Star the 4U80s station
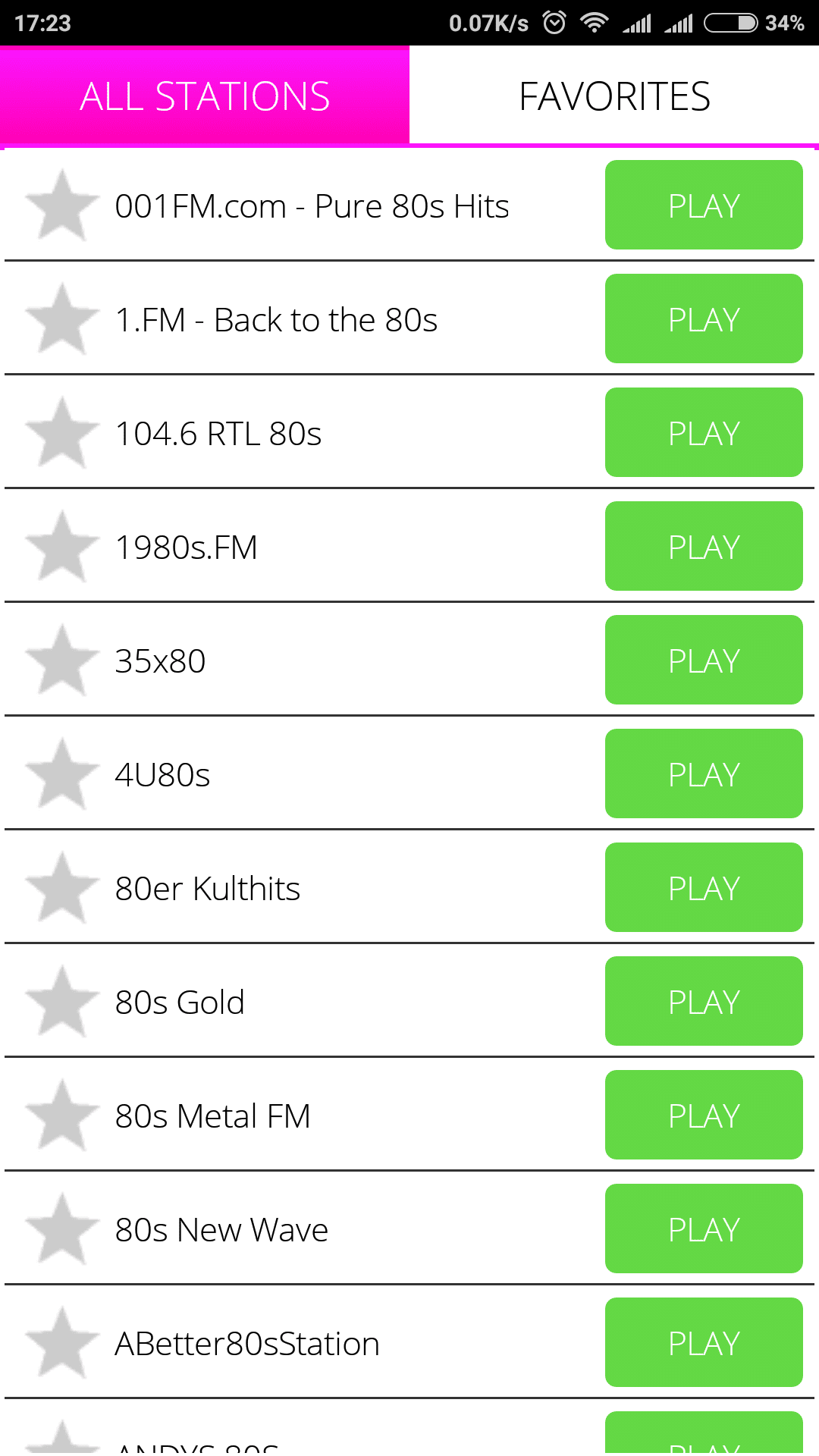The width and height of the screenshot is (819, 1456). (62, 774)
